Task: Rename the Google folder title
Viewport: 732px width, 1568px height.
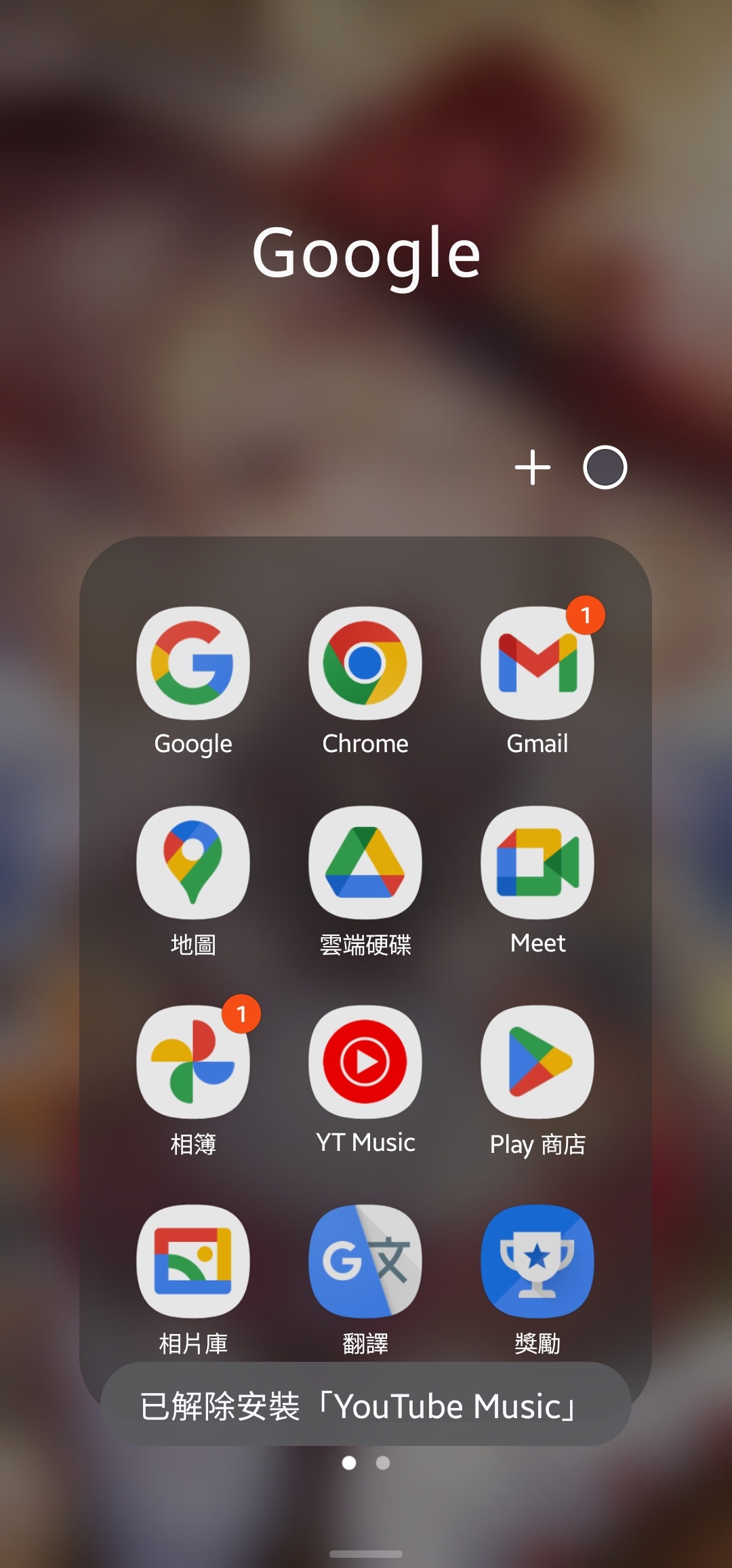Action: coord(366,253)
